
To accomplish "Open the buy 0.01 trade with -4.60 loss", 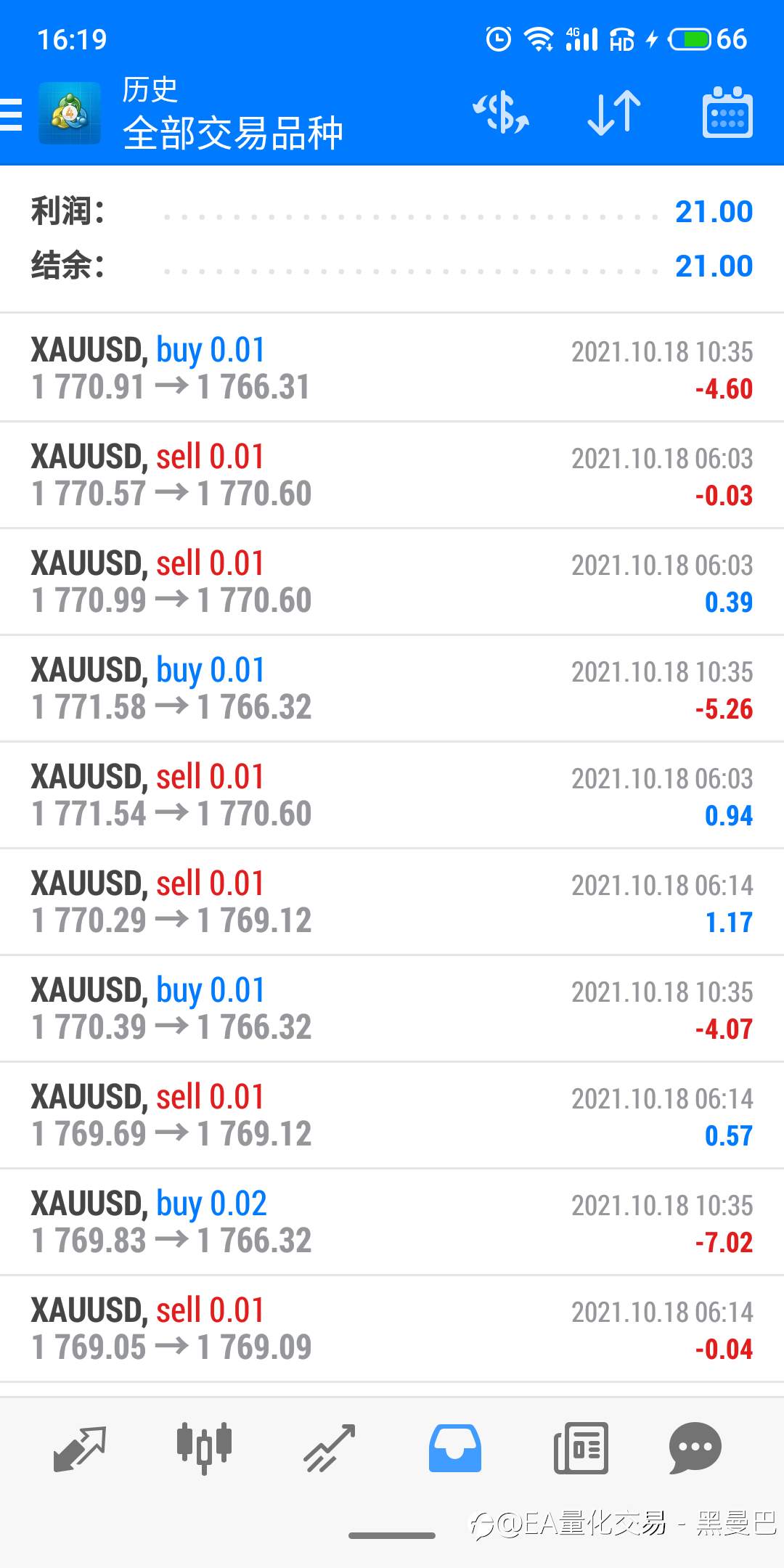I will click(392, 368).
